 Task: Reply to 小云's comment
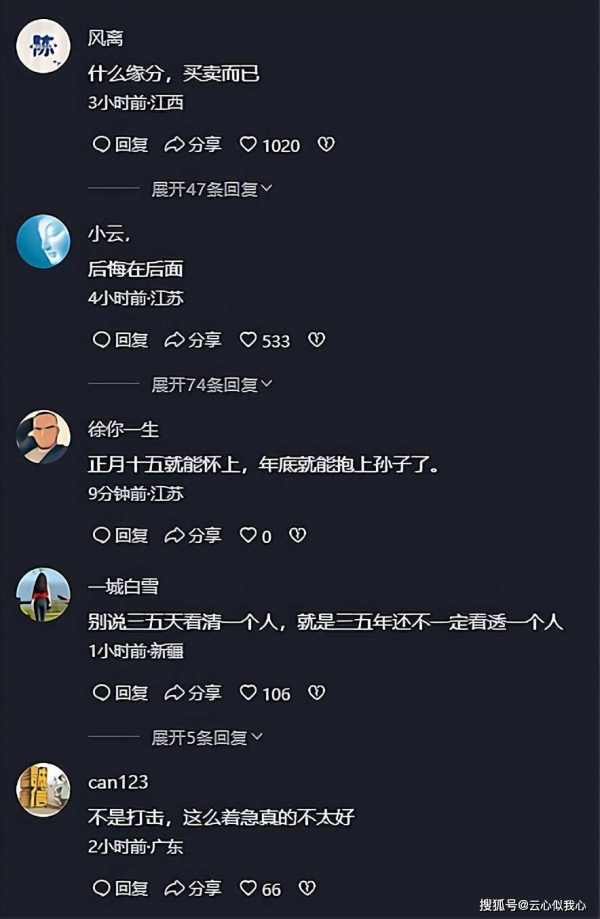[120, 340]
